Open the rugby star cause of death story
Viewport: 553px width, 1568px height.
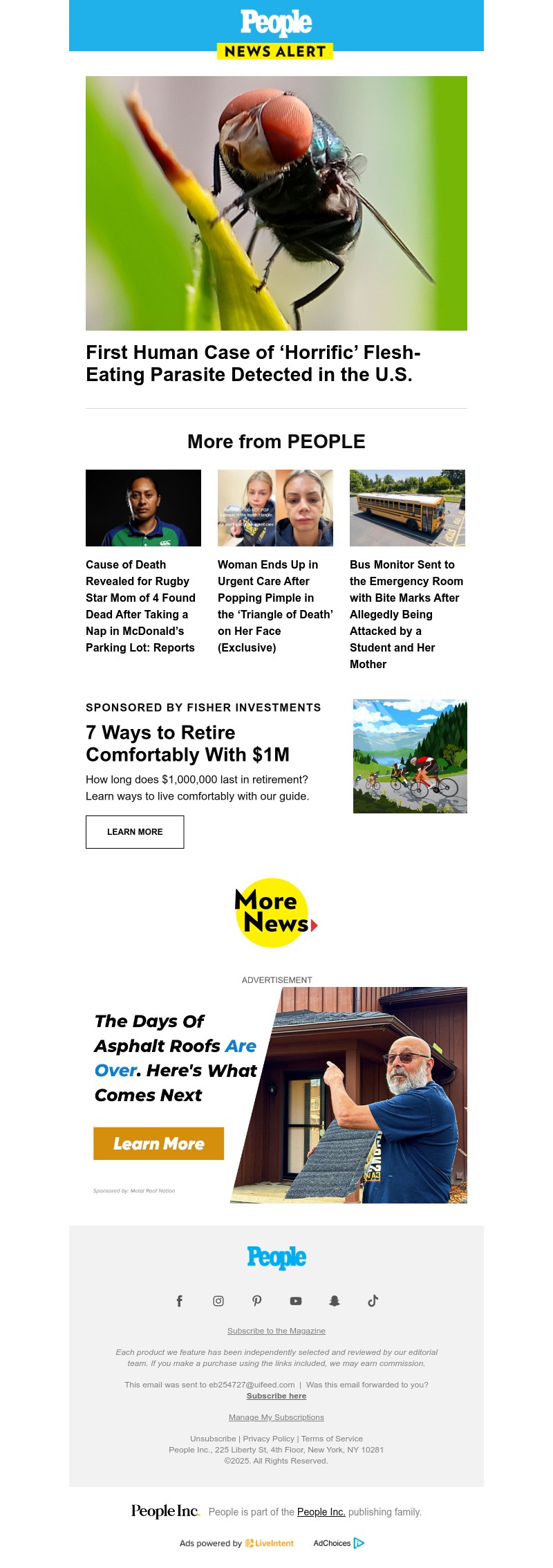click(140, 606)
